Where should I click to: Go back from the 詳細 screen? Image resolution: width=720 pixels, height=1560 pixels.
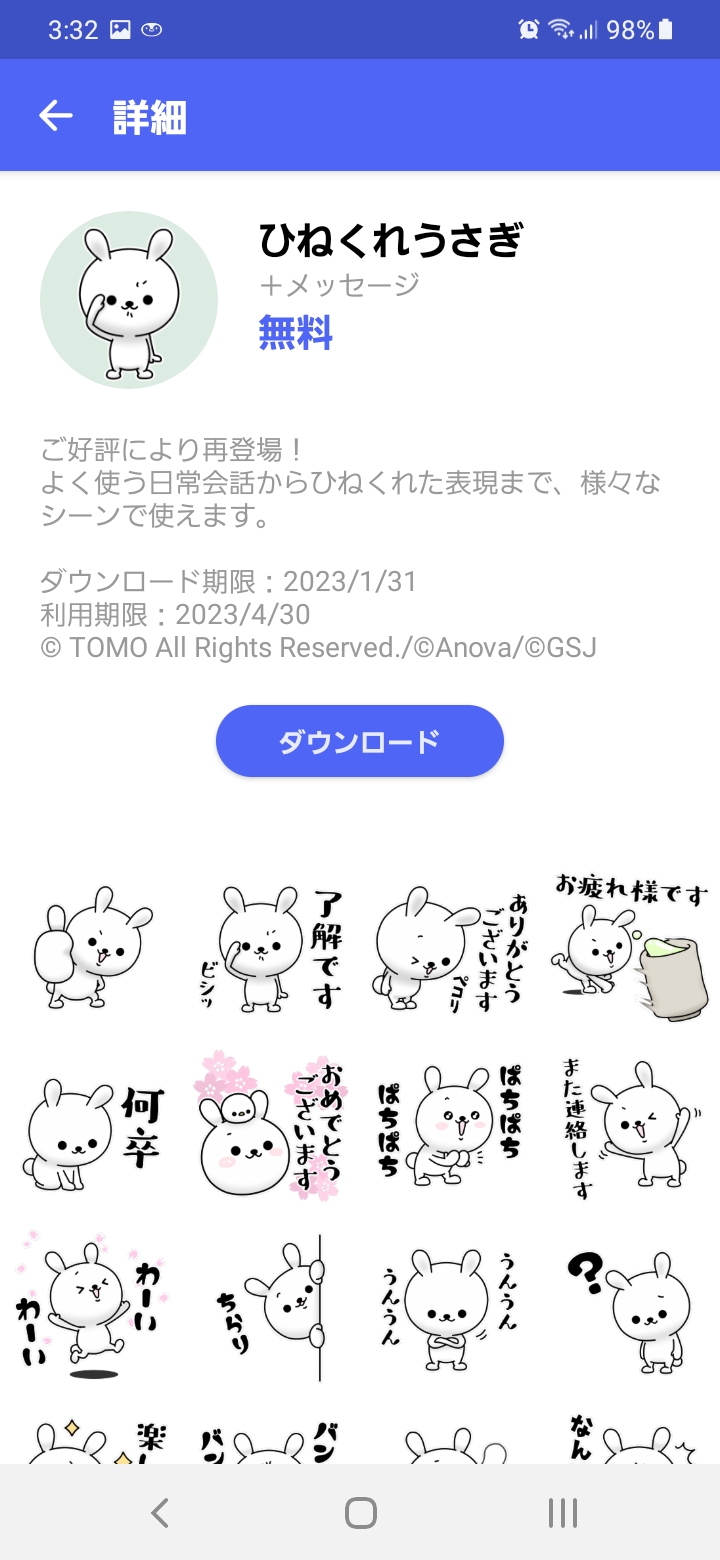click(56, 116)
